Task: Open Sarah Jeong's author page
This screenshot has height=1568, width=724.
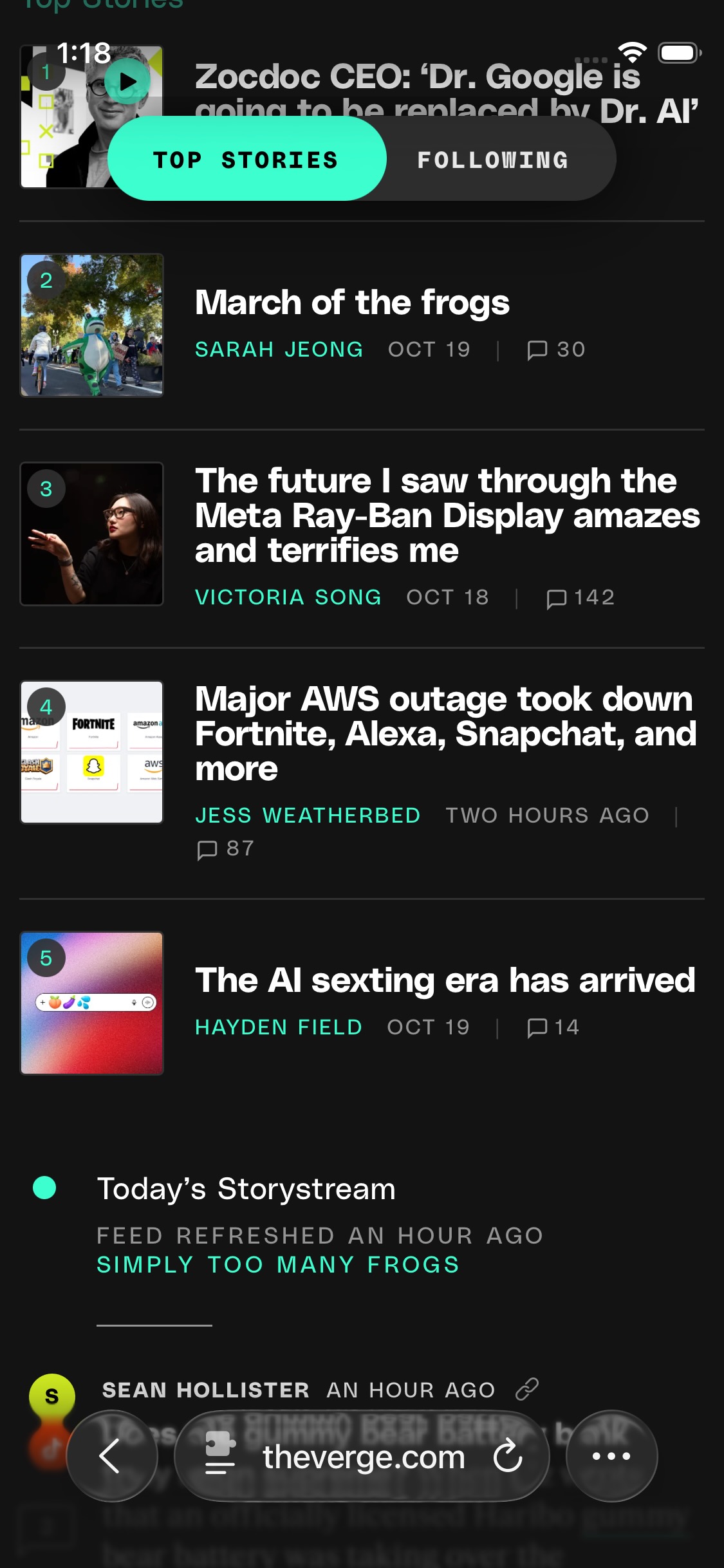Action: (x=279, y=350)
